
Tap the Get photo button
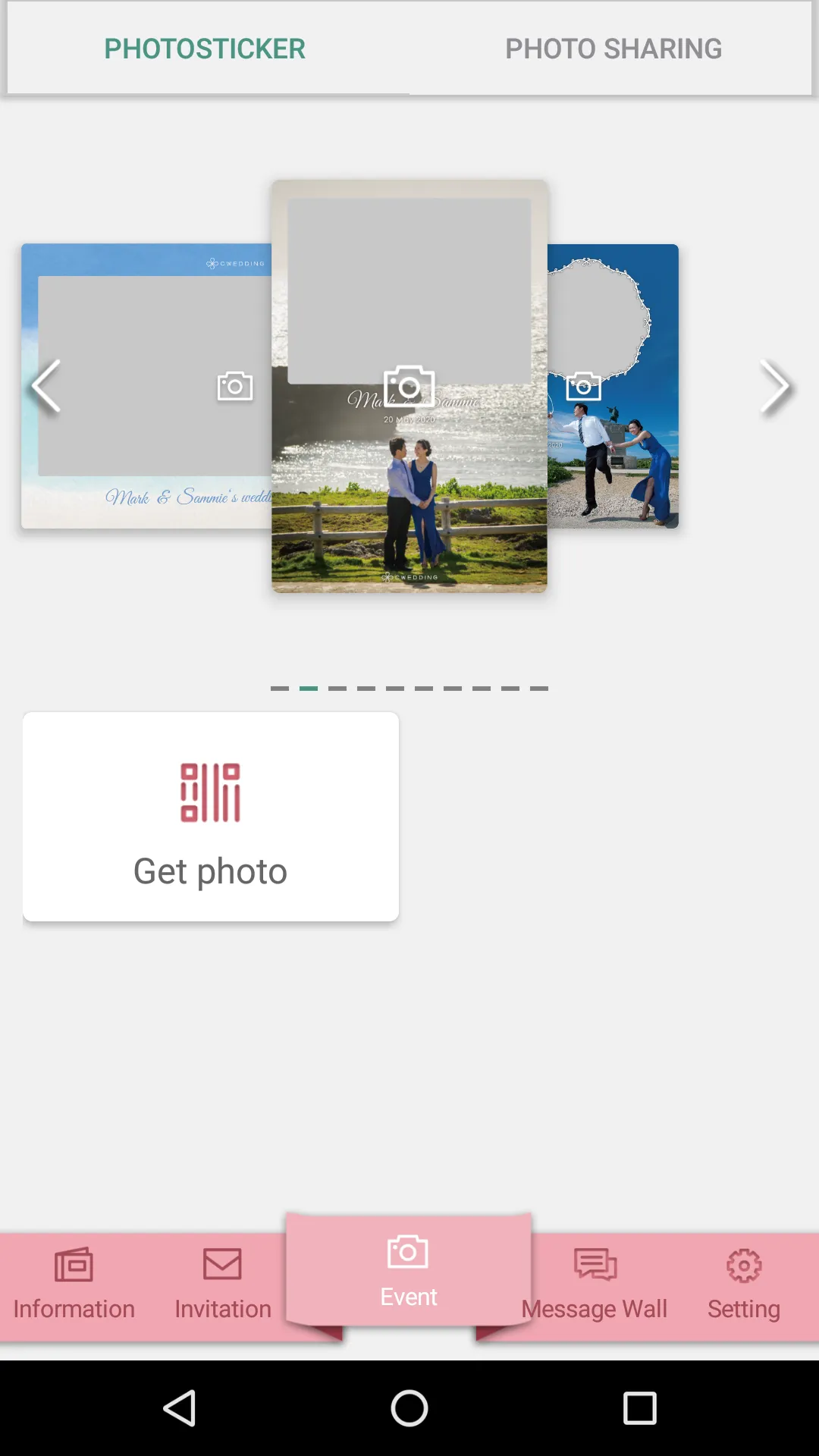(211, 817)
